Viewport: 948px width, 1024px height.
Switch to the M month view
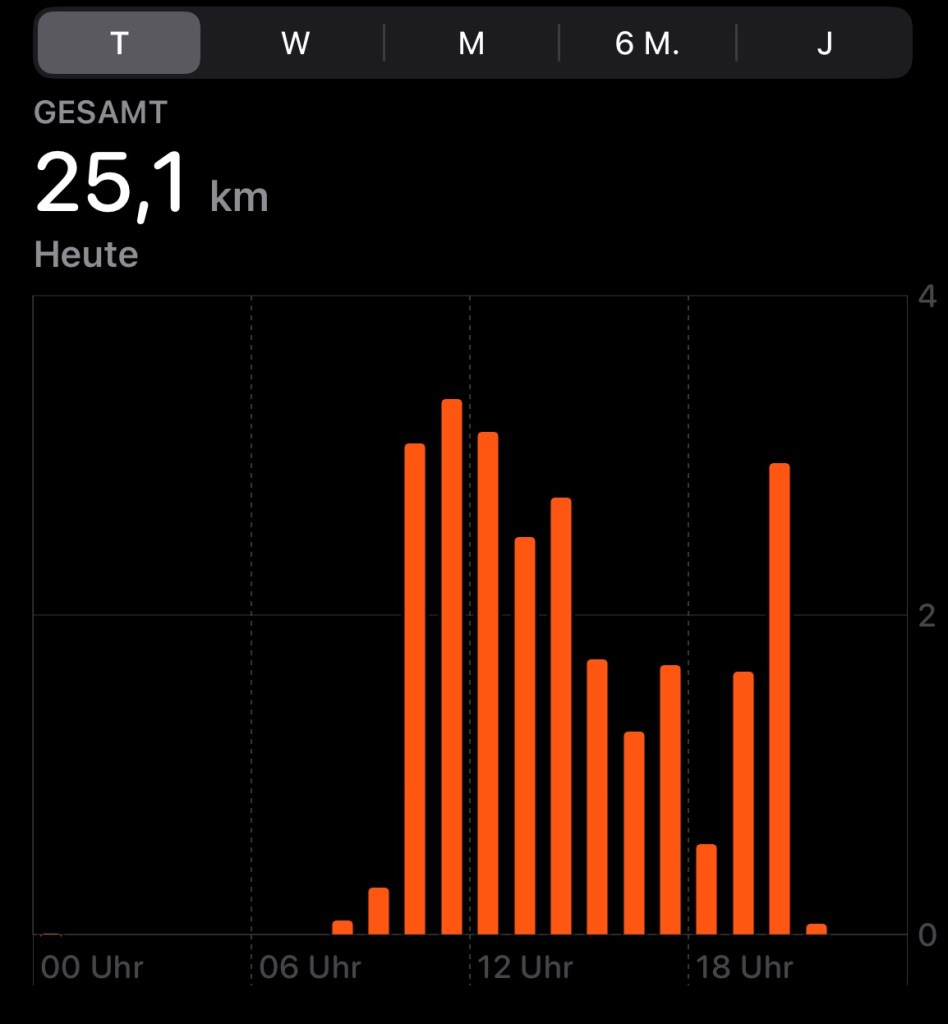471,43
